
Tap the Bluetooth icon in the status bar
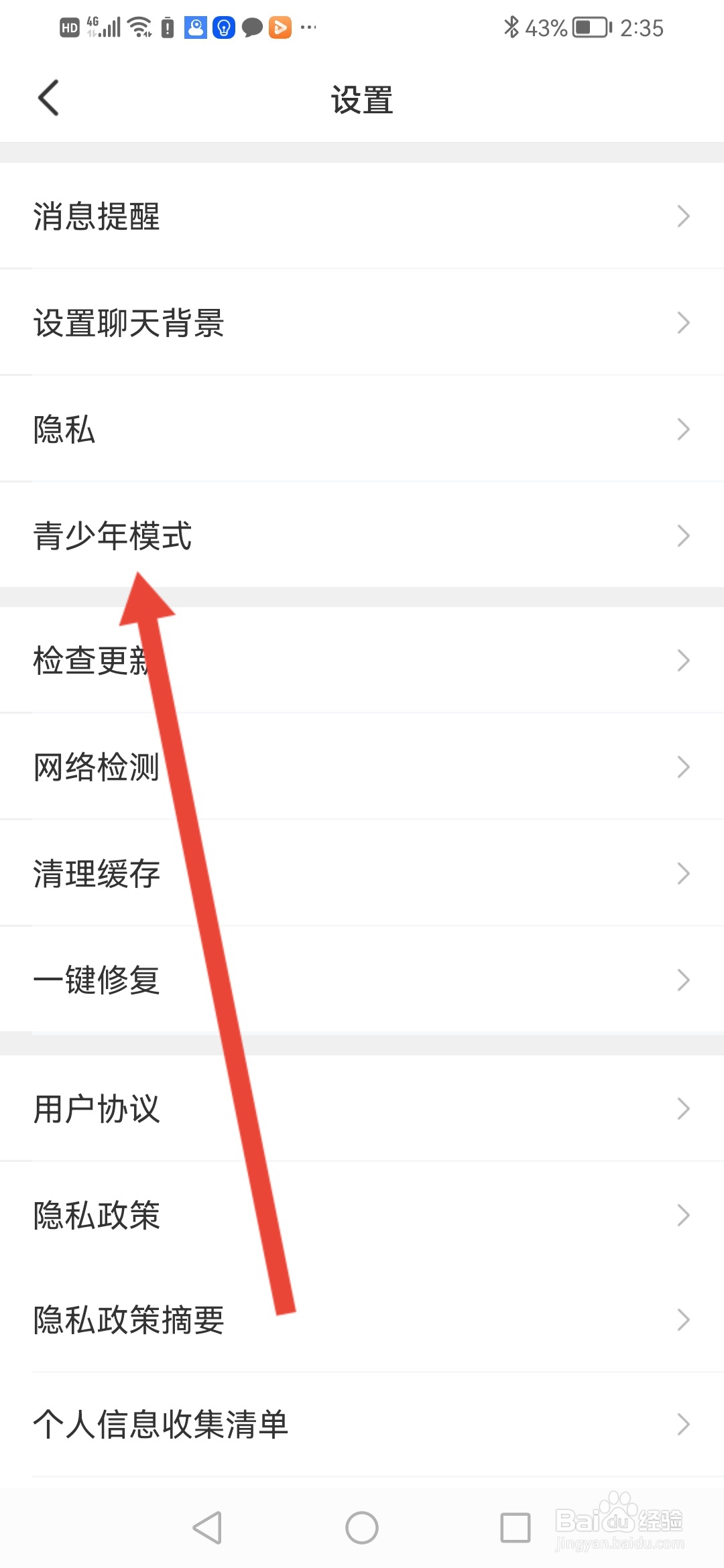pos(511,27)
